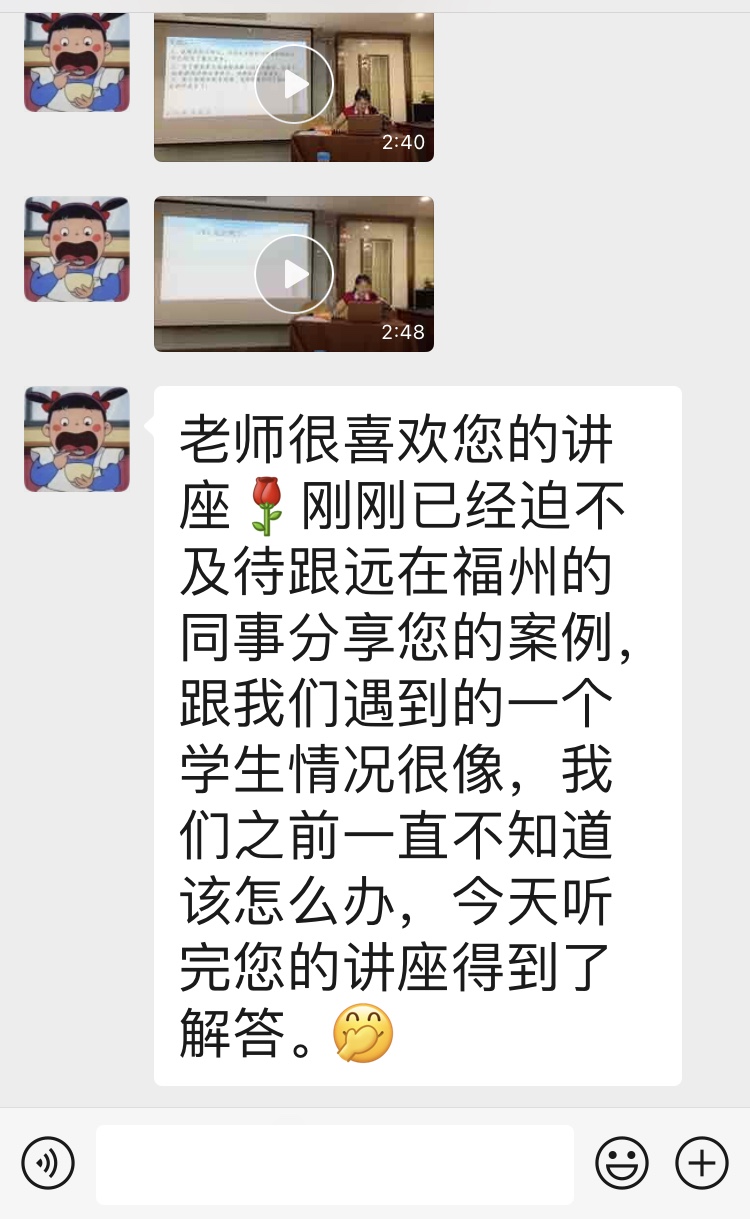Viewport: 750px width, 1219px height.
Task: Open sender's avatar beside the long text message
Action: click(77, 440)
